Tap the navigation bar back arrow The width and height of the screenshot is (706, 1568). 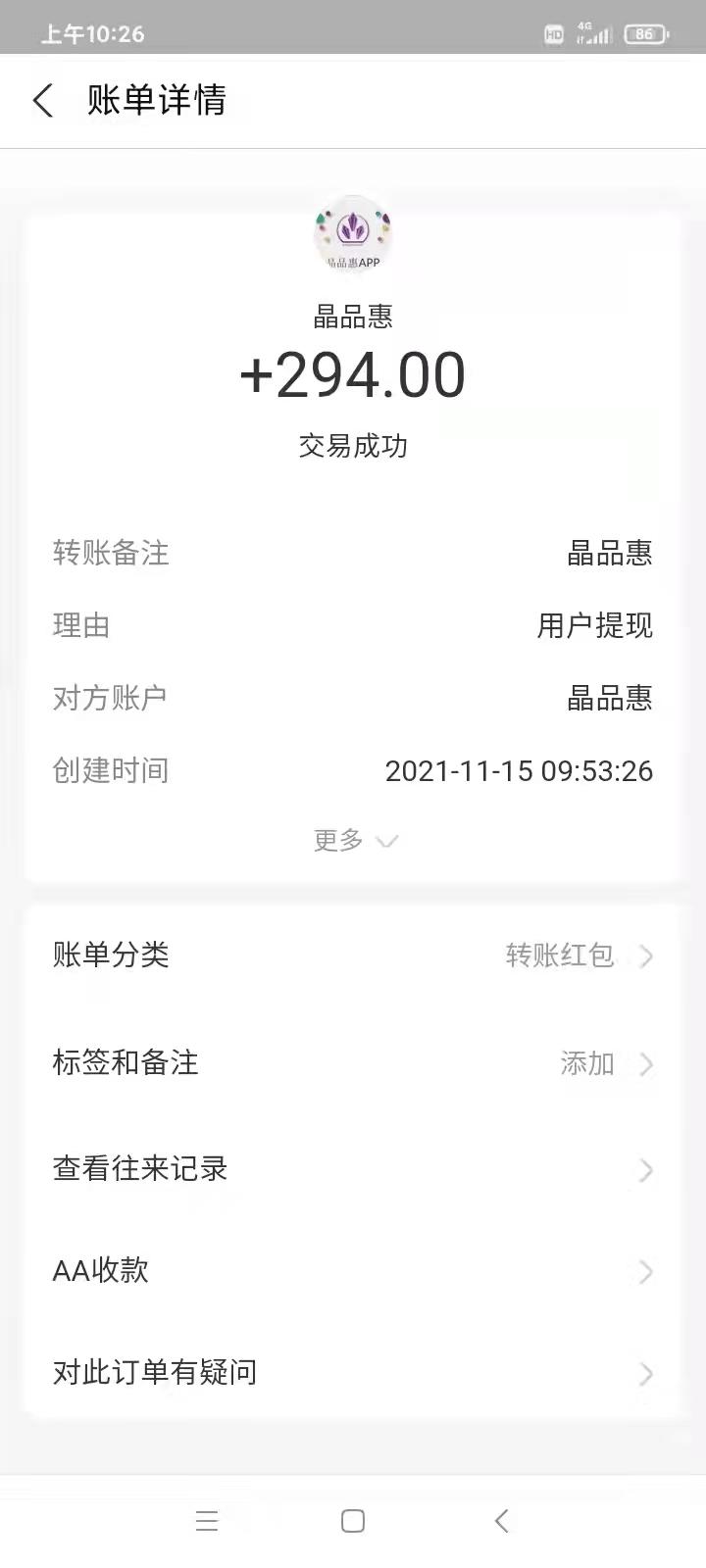pyautogui.click(x=500, y=1521)
